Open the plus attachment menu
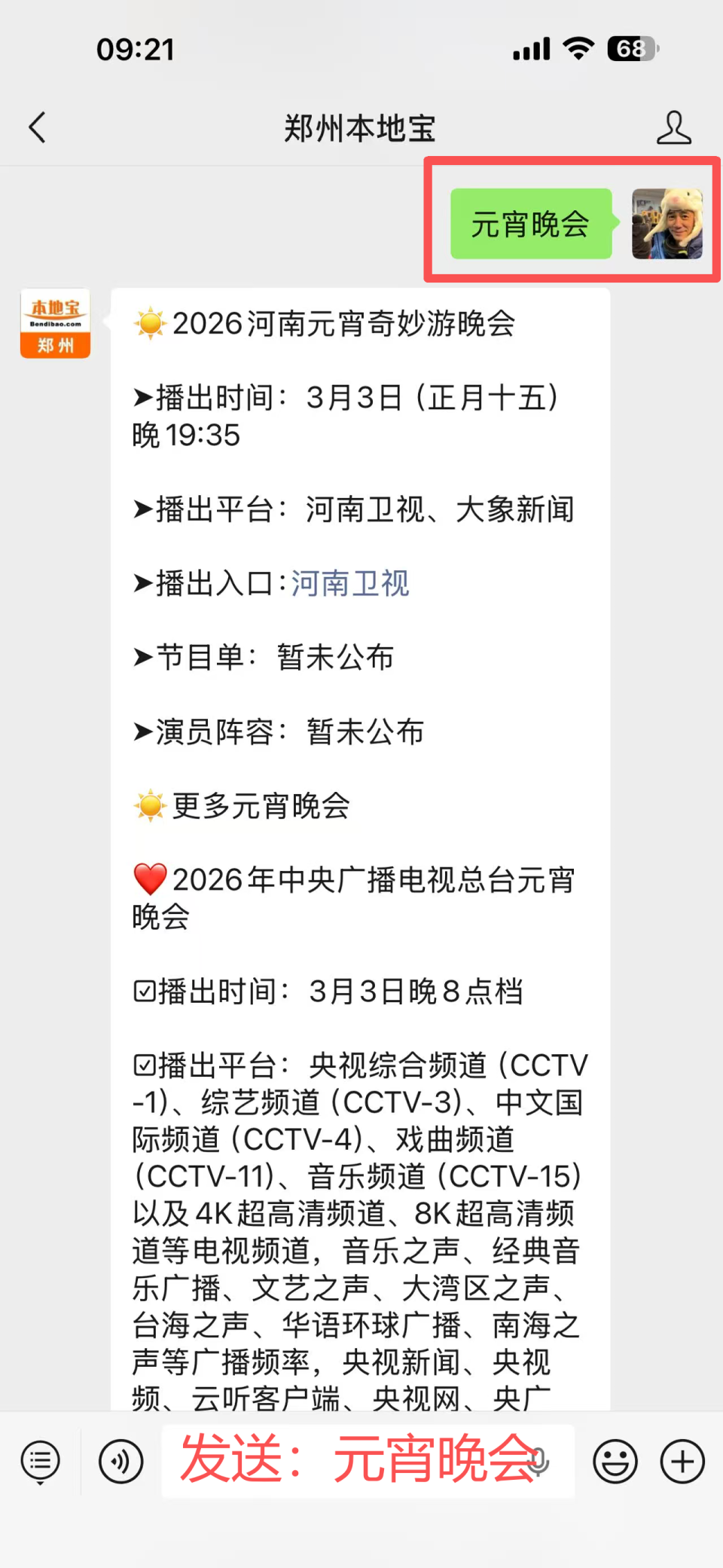 tap(680, 1460)
